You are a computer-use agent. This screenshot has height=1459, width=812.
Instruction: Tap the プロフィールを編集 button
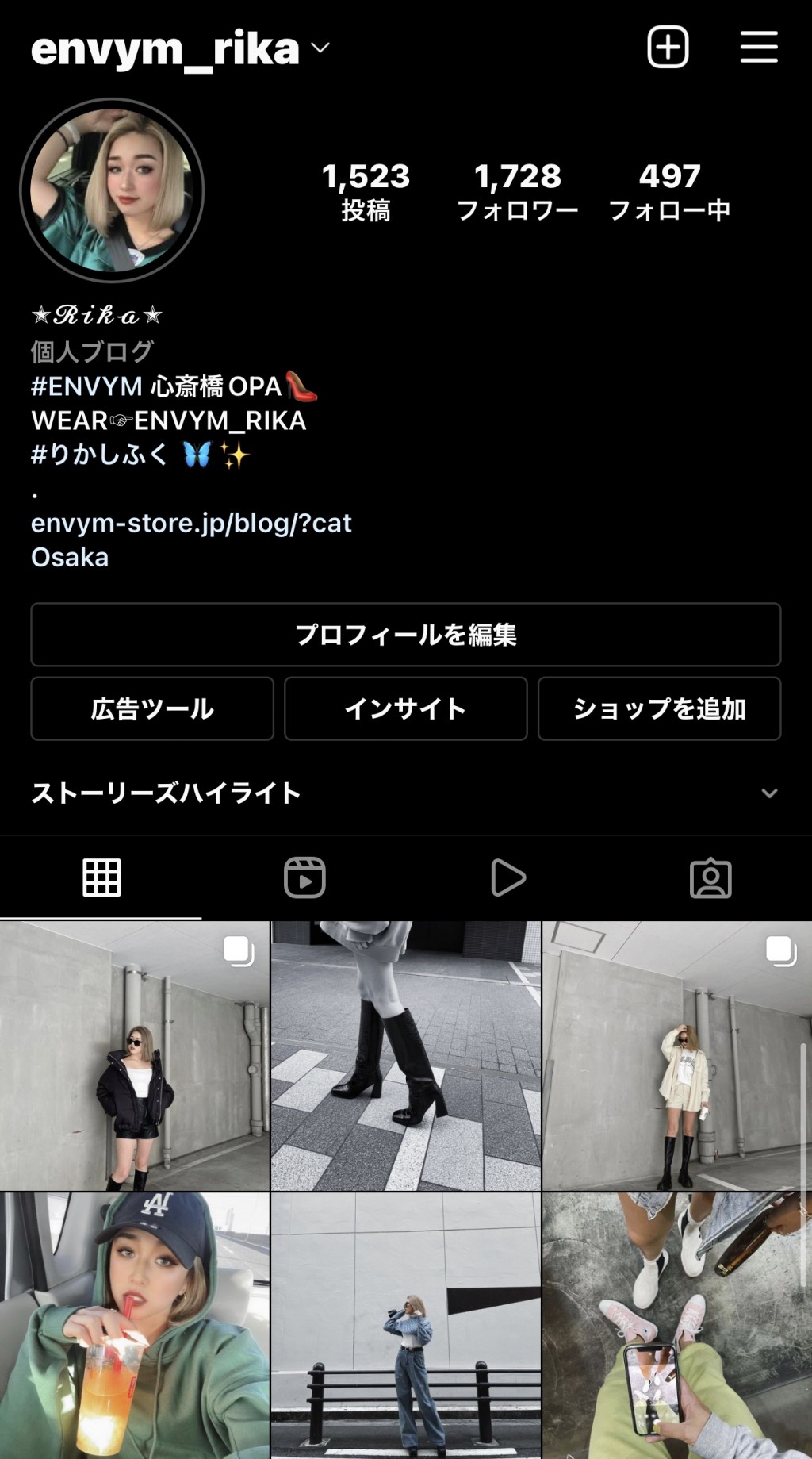[x=405, y=635]
